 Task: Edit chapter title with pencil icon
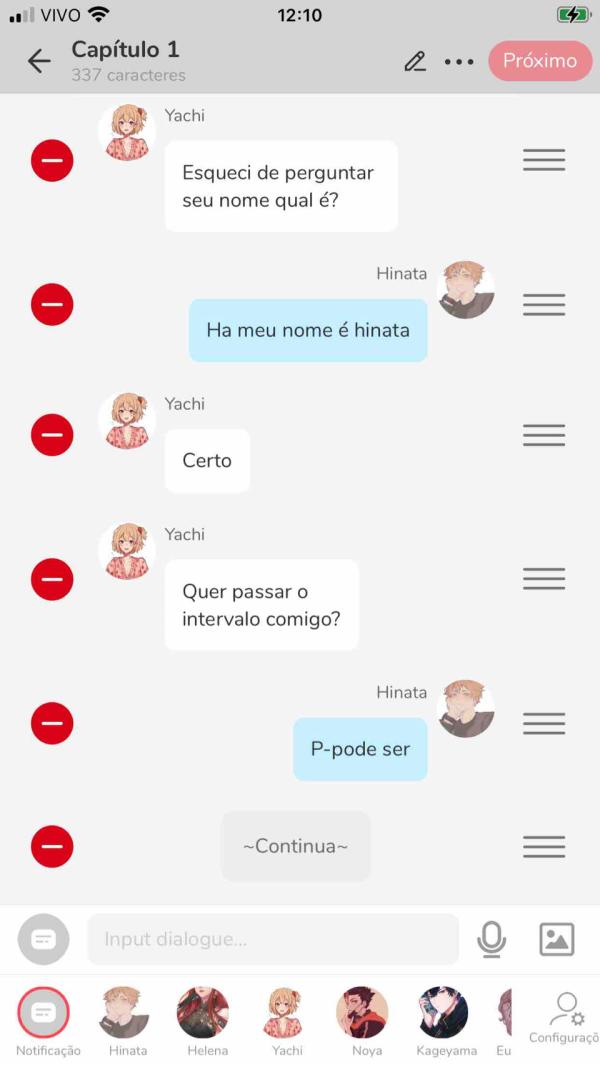(415, 61)
